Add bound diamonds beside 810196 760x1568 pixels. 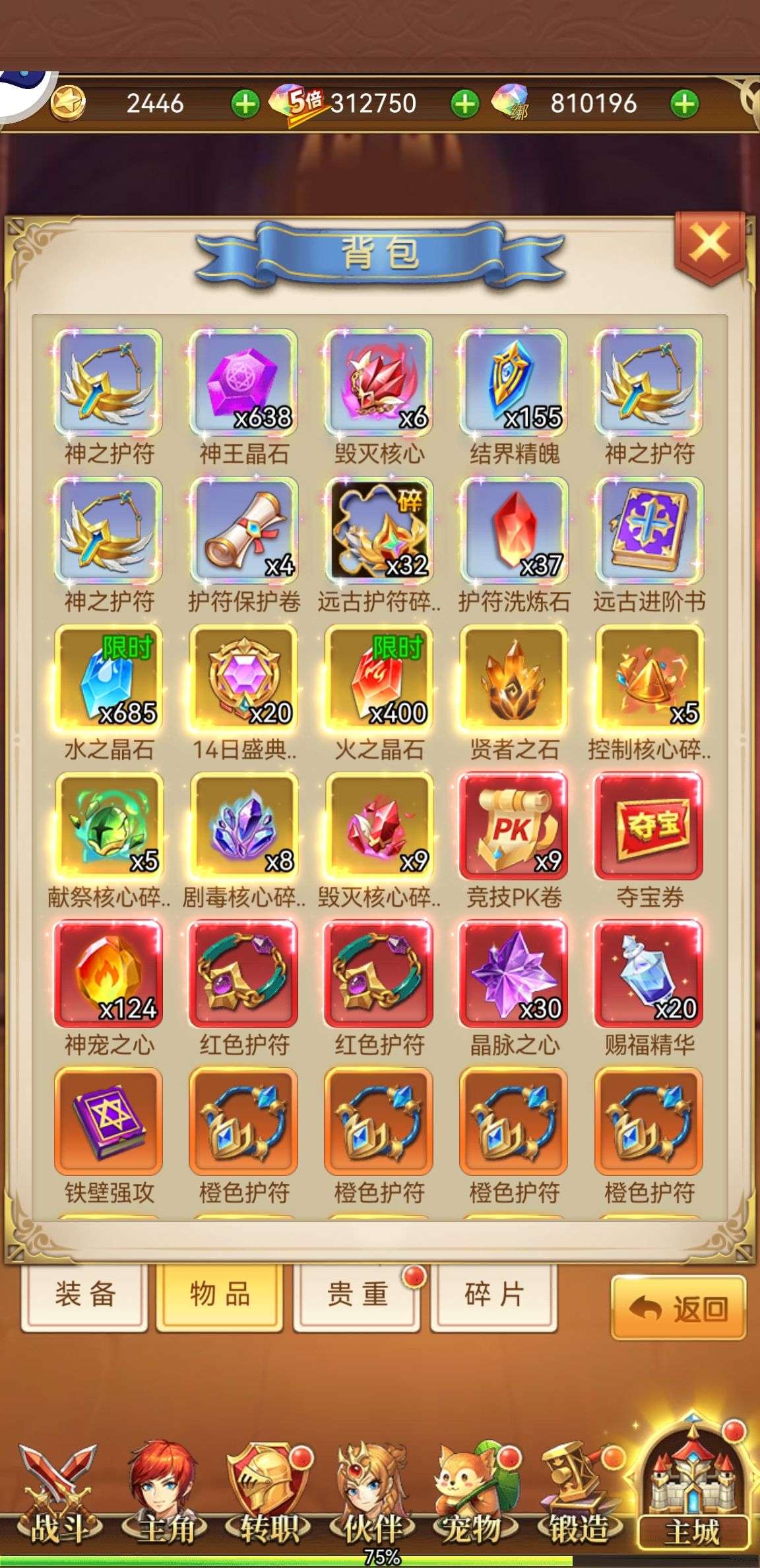click(x=684, y=104)
